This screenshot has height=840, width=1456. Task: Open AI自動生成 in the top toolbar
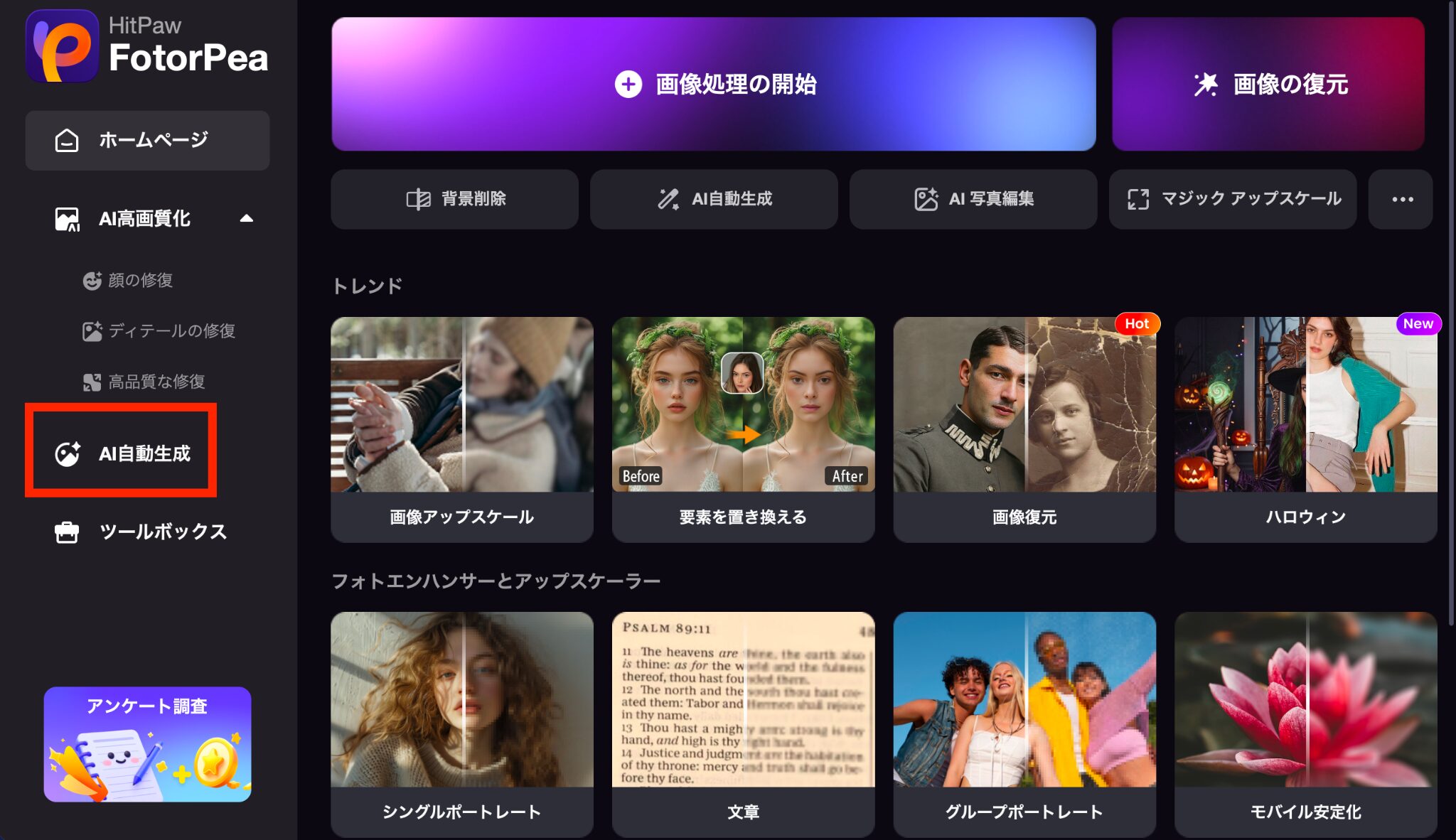pos(714,199)
